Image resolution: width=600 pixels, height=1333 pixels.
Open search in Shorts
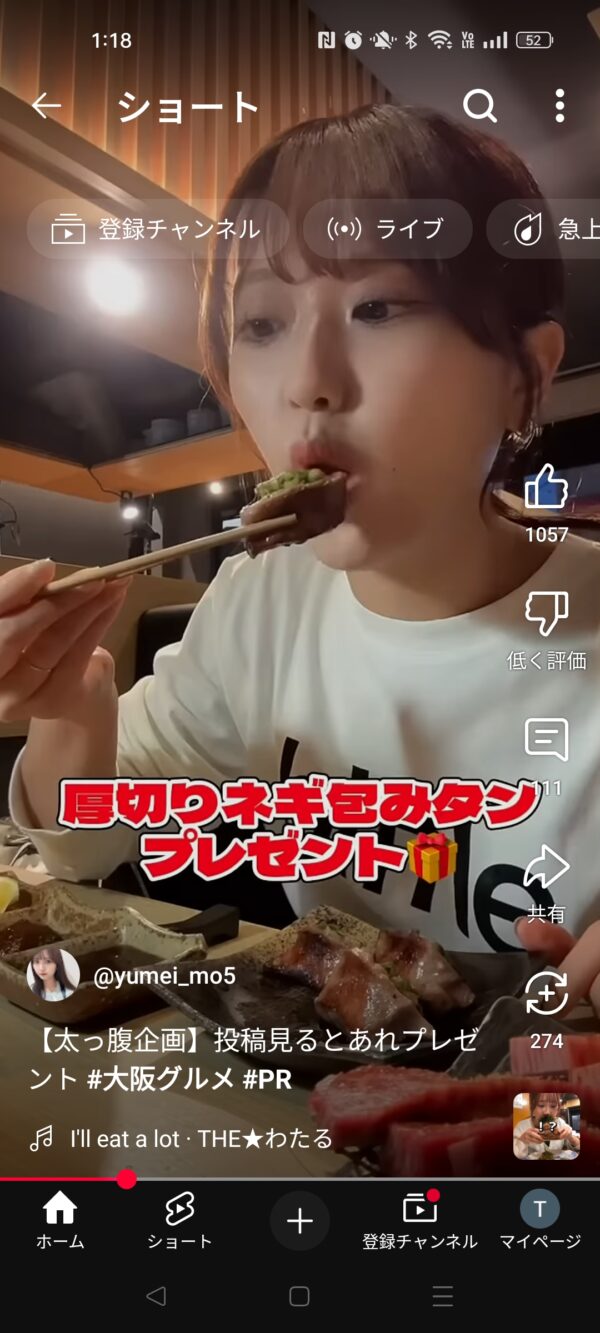[x=480, y=105]
